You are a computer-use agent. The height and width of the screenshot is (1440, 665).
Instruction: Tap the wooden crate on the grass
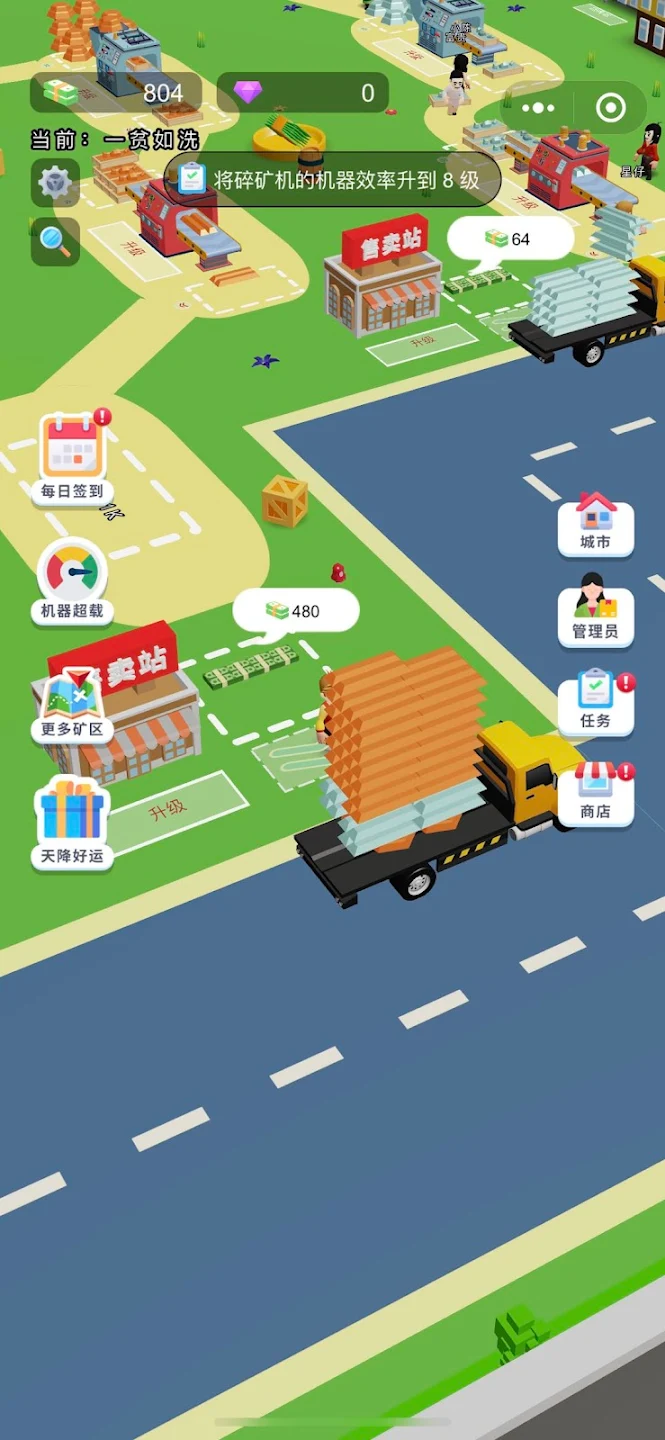point(284,500)
